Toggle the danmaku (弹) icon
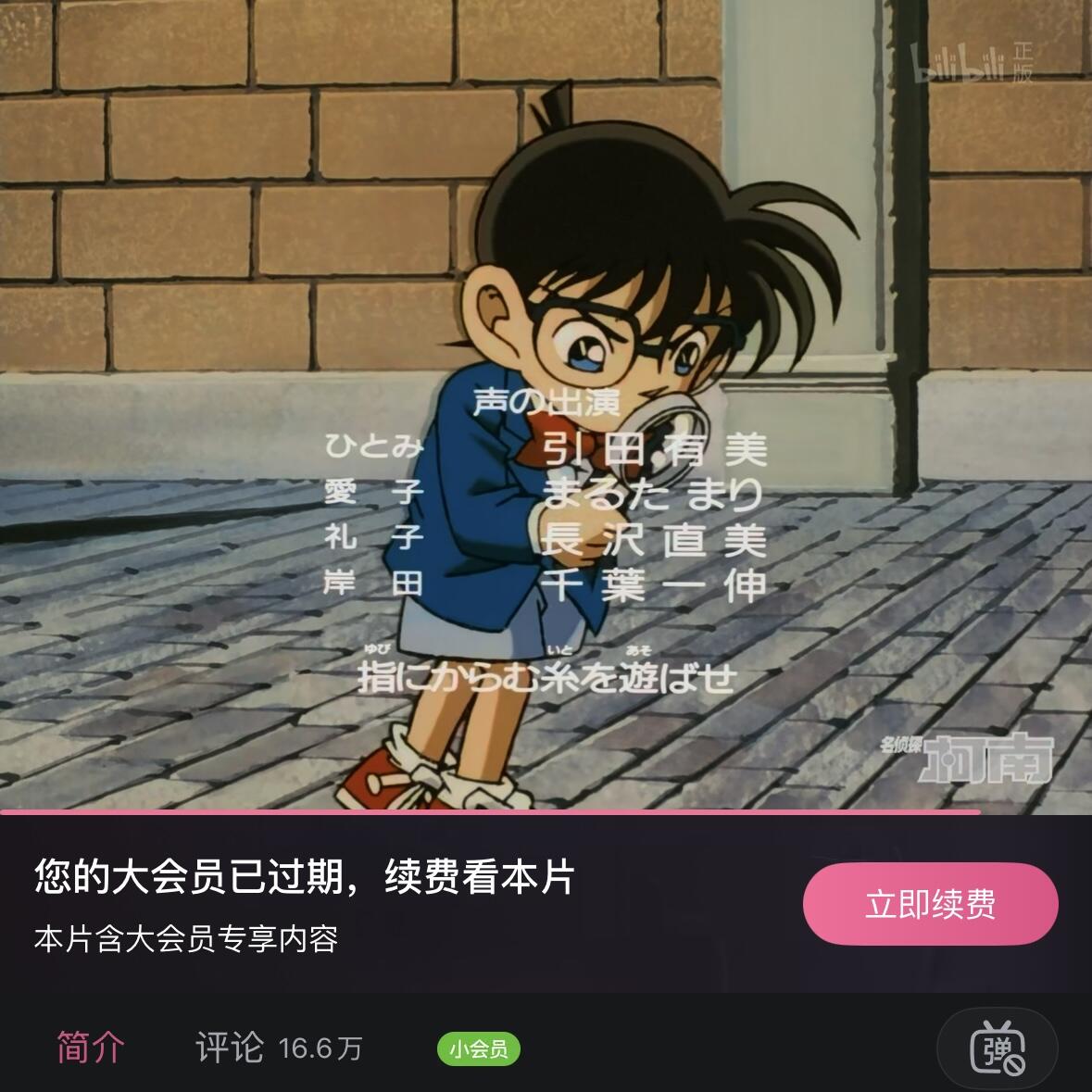This screenshot has height=1092, width=1092. 998,1048
